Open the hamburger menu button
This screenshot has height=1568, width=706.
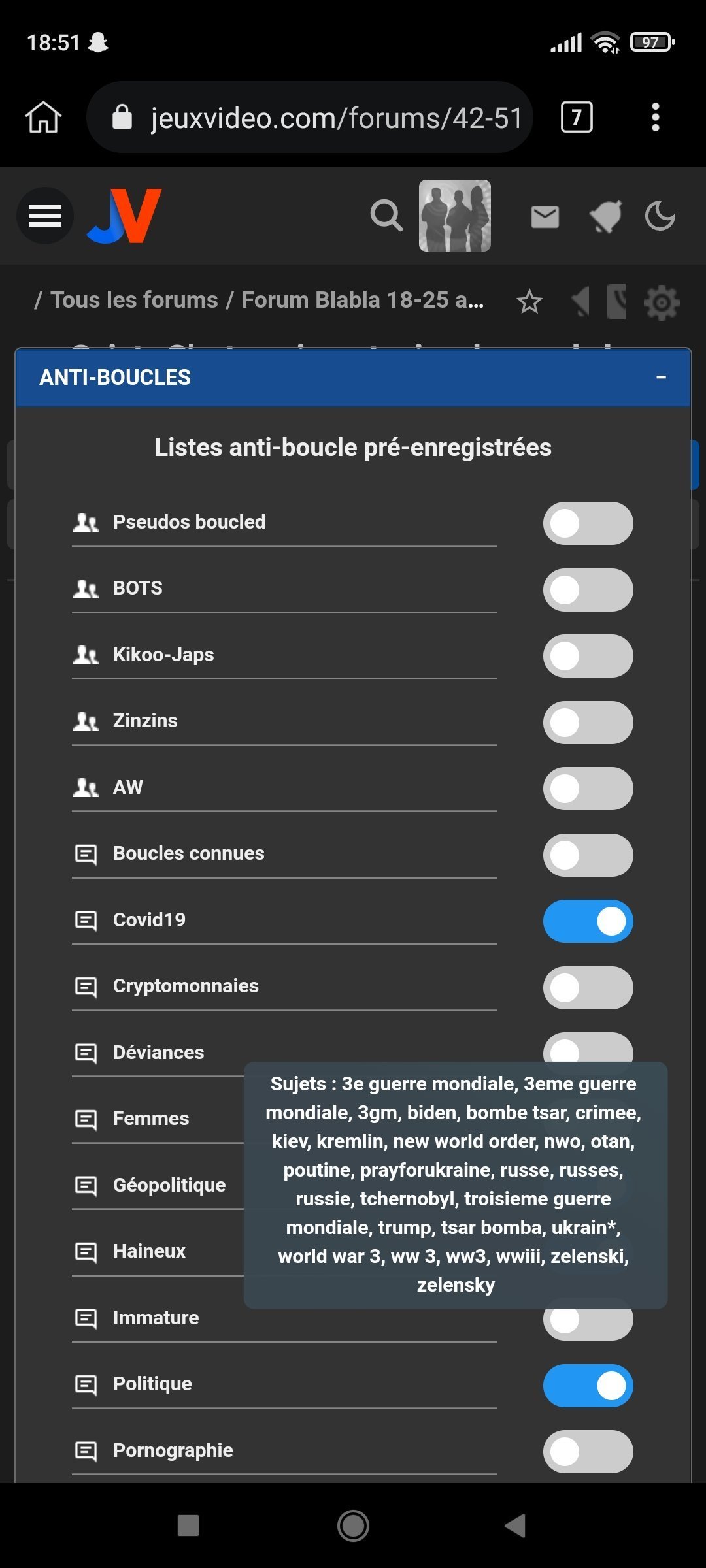[45, 216]
